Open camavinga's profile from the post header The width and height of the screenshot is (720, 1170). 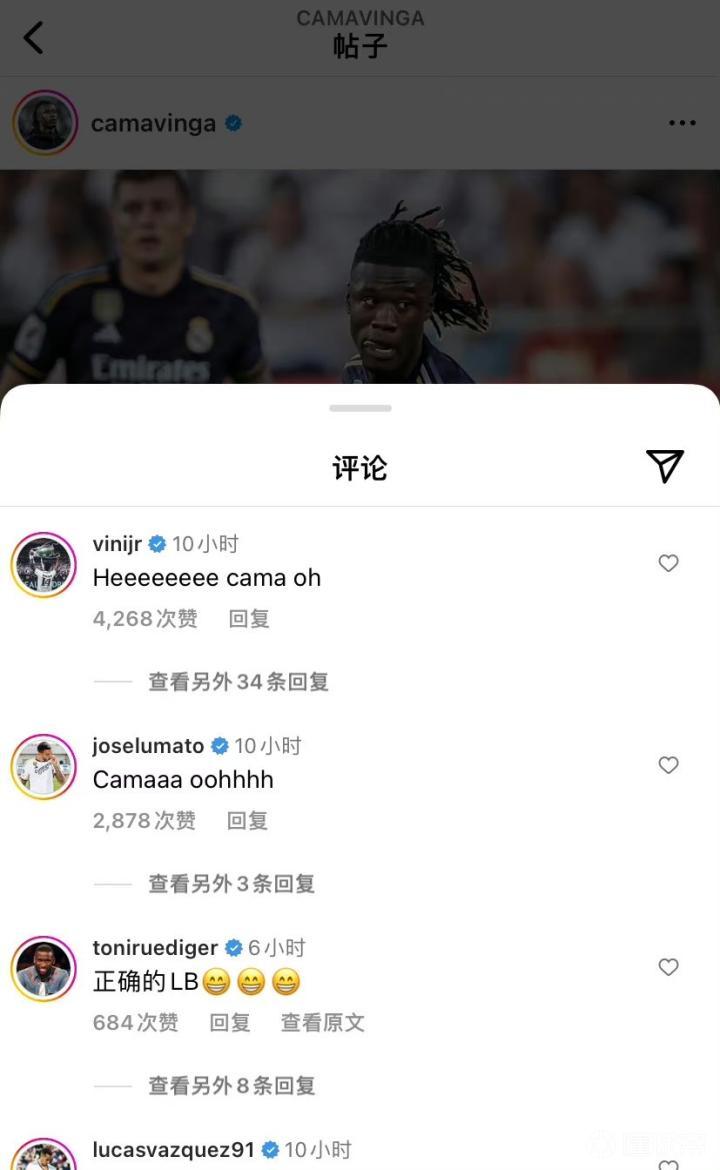(153, 124)
